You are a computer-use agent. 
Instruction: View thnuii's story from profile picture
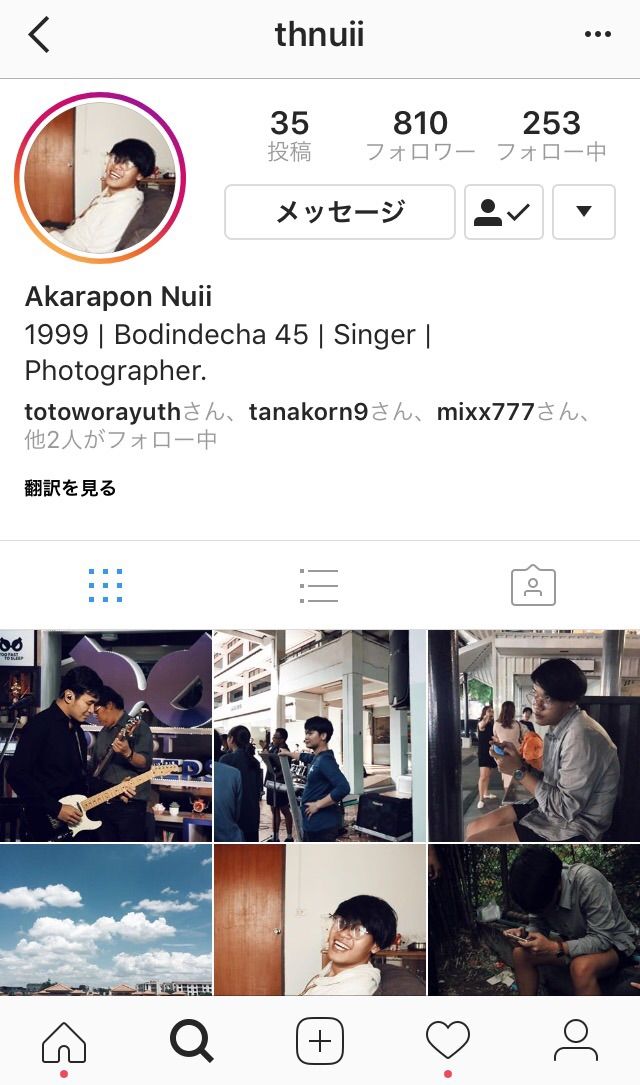click(x=100, y=178)
